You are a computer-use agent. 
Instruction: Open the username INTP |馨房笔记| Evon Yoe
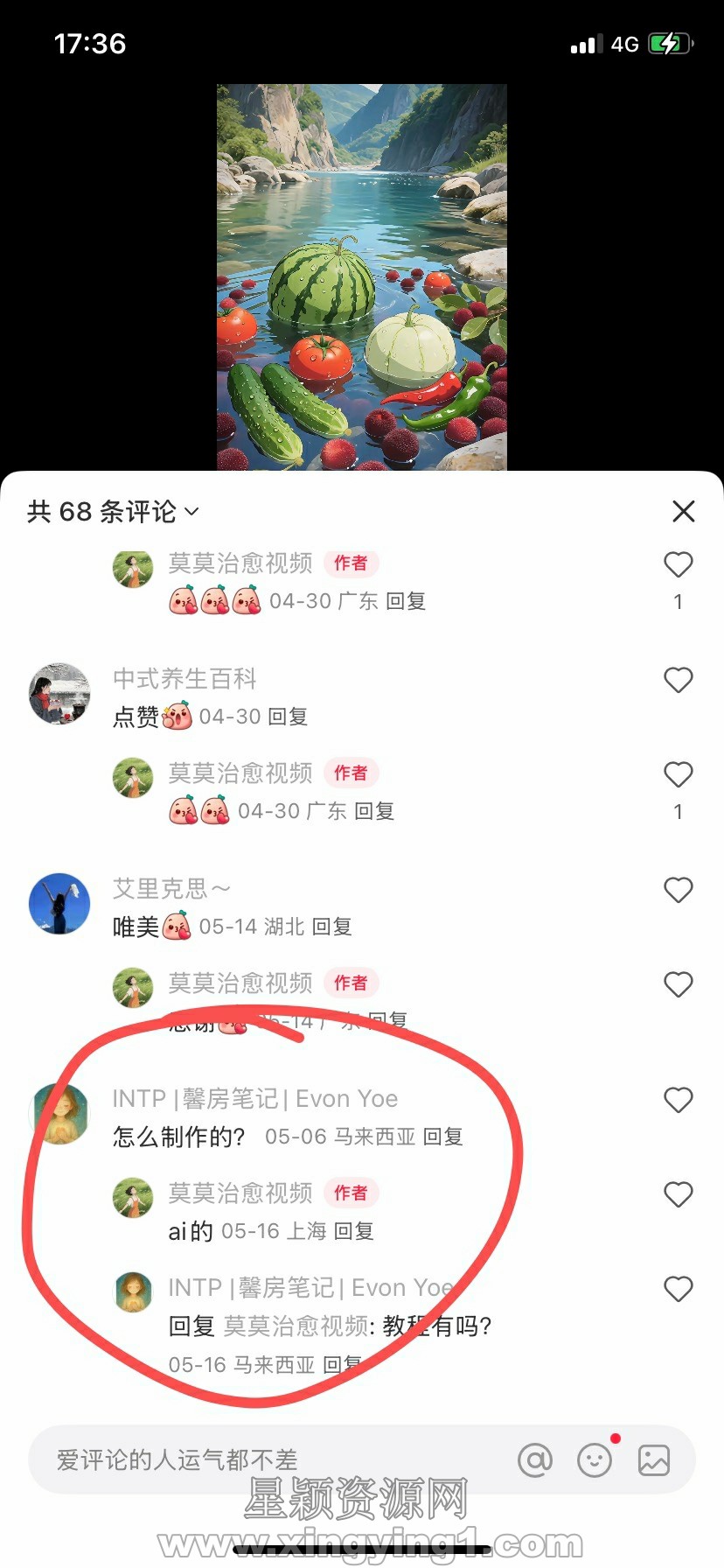coord(254,1098)
